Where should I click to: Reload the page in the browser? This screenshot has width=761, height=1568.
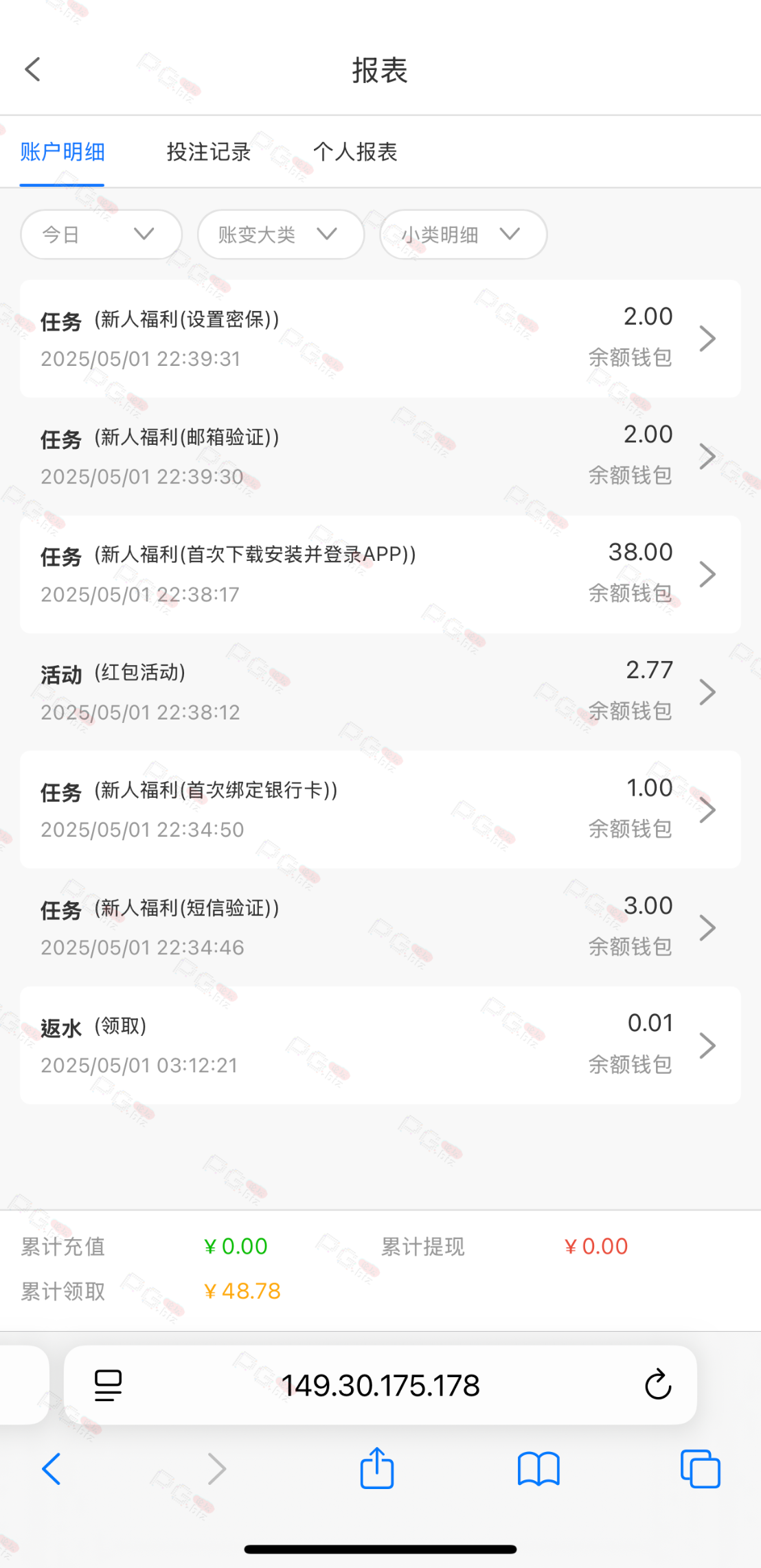click(x=658, y=1384)
